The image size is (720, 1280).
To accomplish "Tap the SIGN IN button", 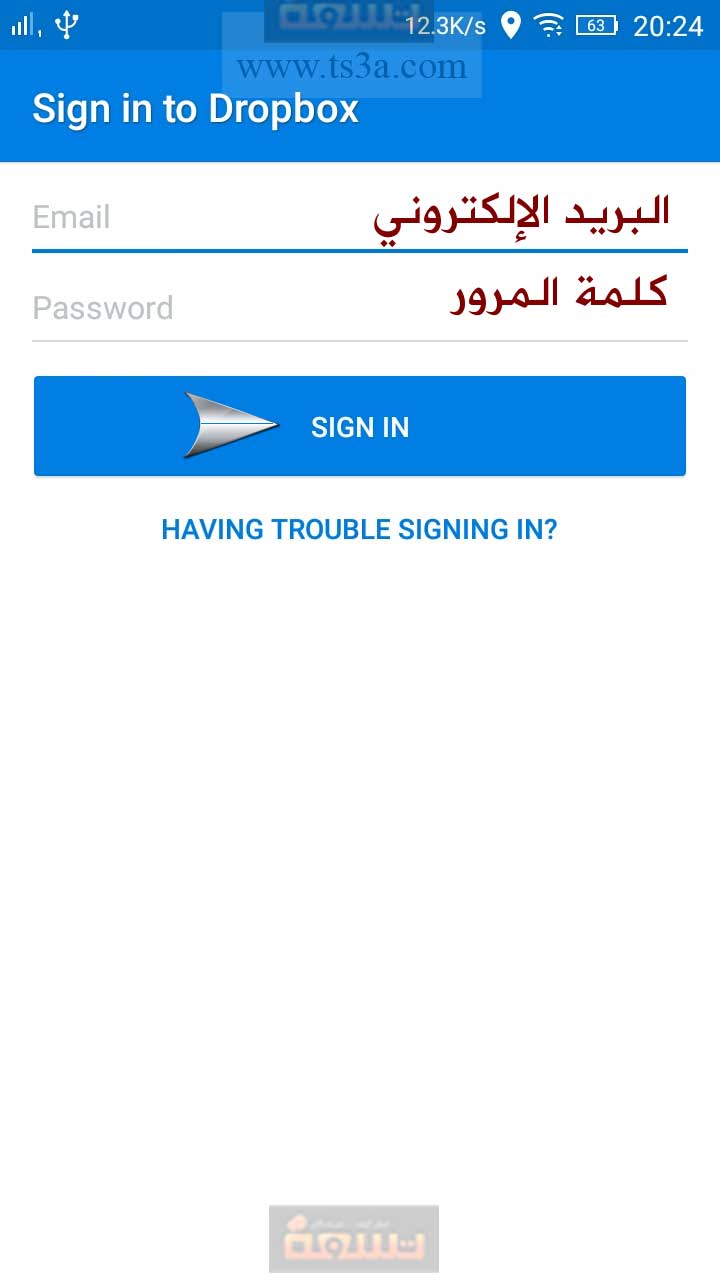I will (360, 426).
